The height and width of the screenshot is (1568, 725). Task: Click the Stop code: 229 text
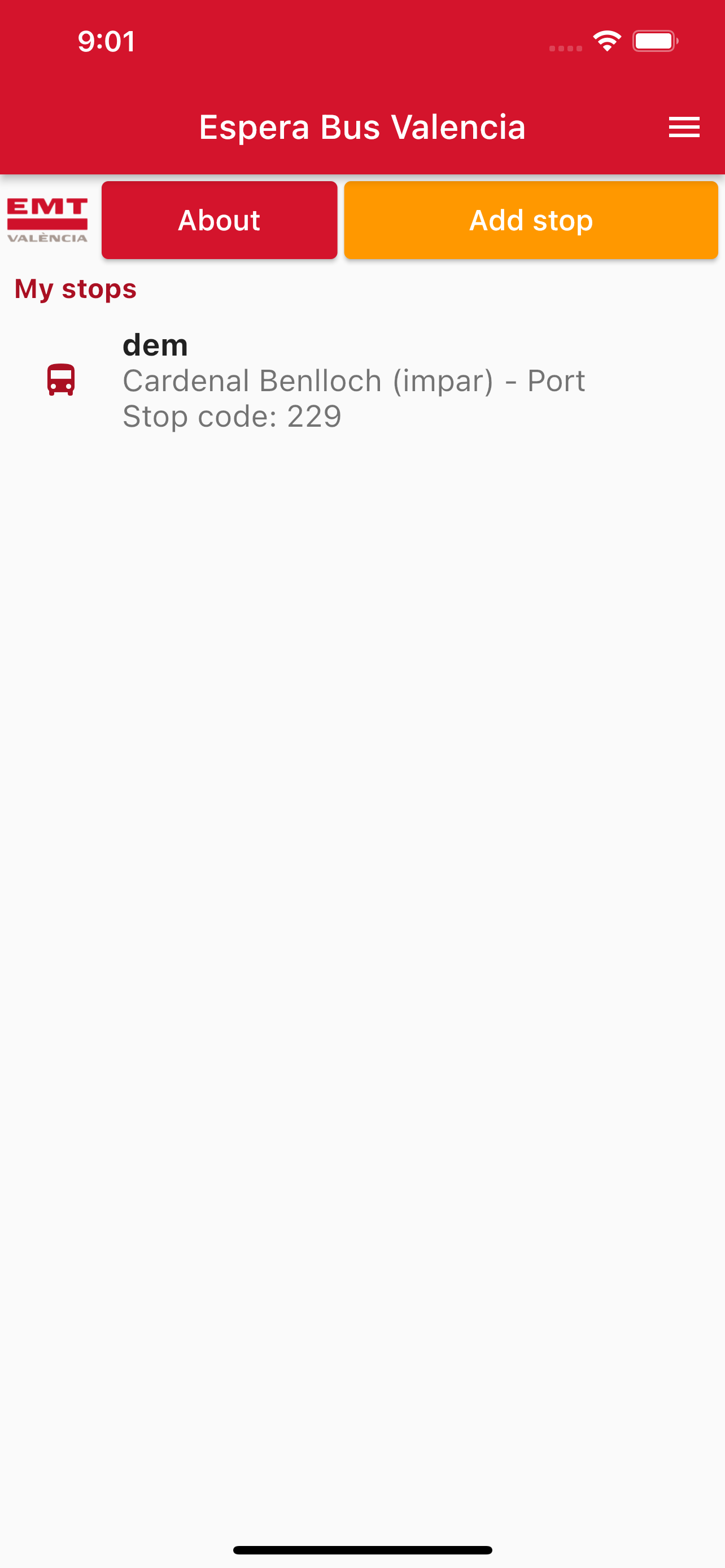tap(232, 416)
